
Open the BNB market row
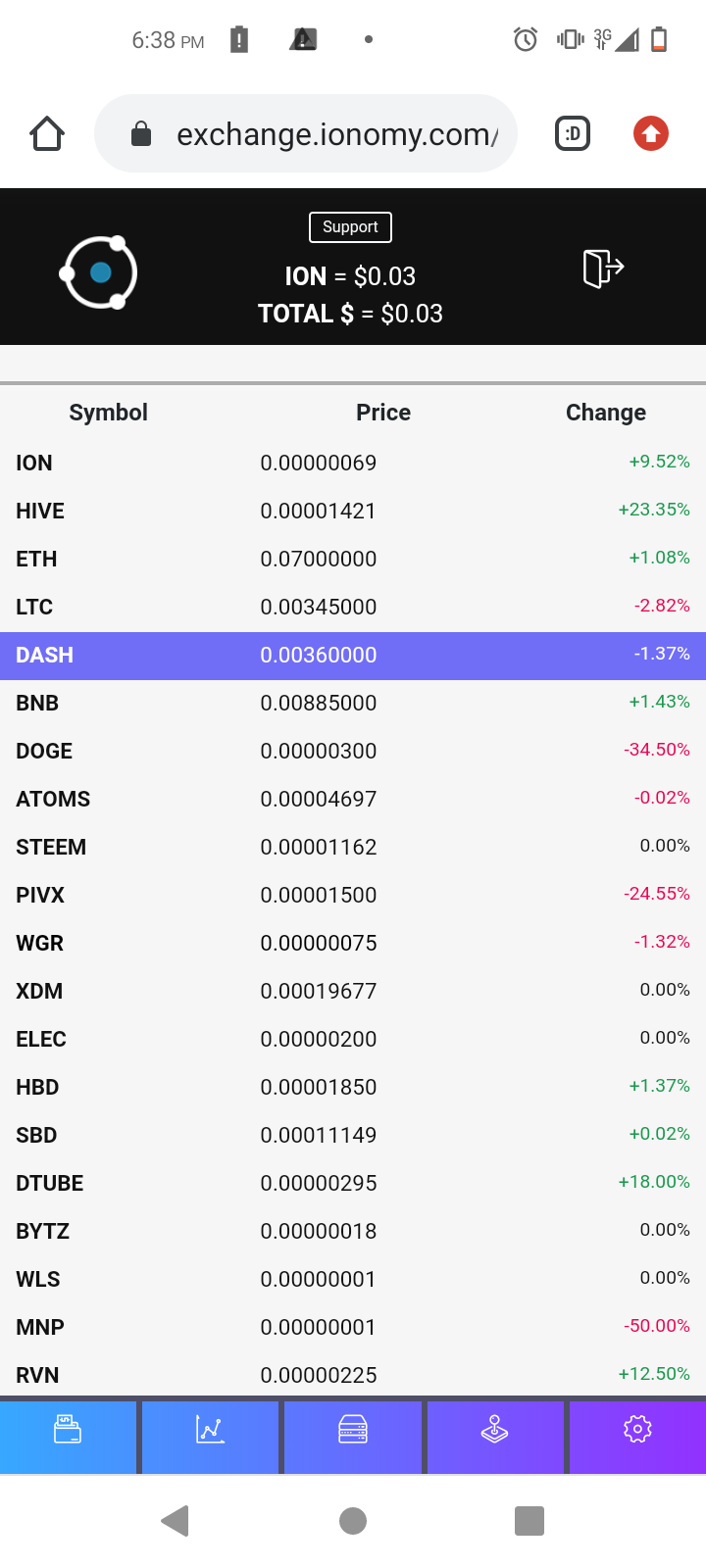[x=353, y=703]
